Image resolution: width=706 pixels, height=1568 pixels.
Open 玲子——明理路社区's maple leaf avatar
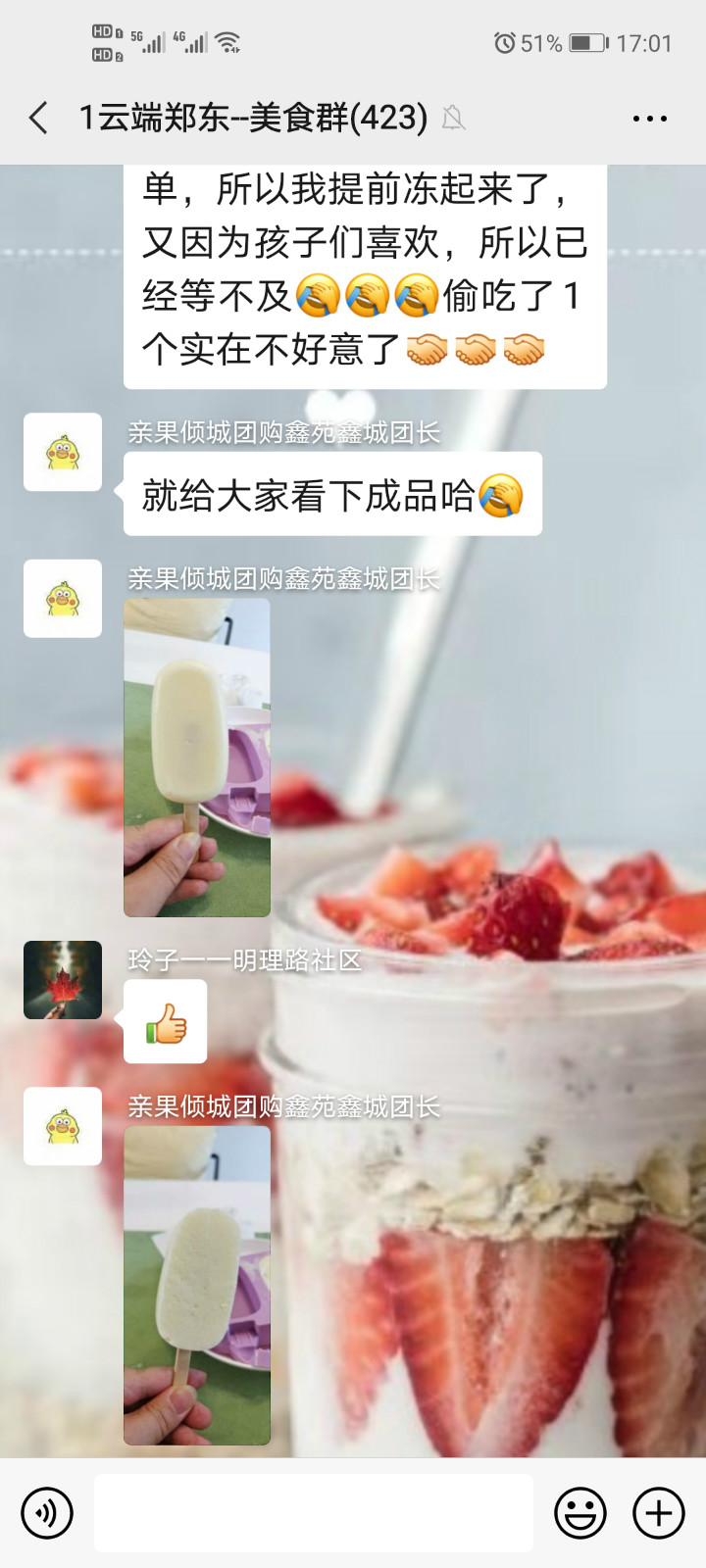point(63,980)
